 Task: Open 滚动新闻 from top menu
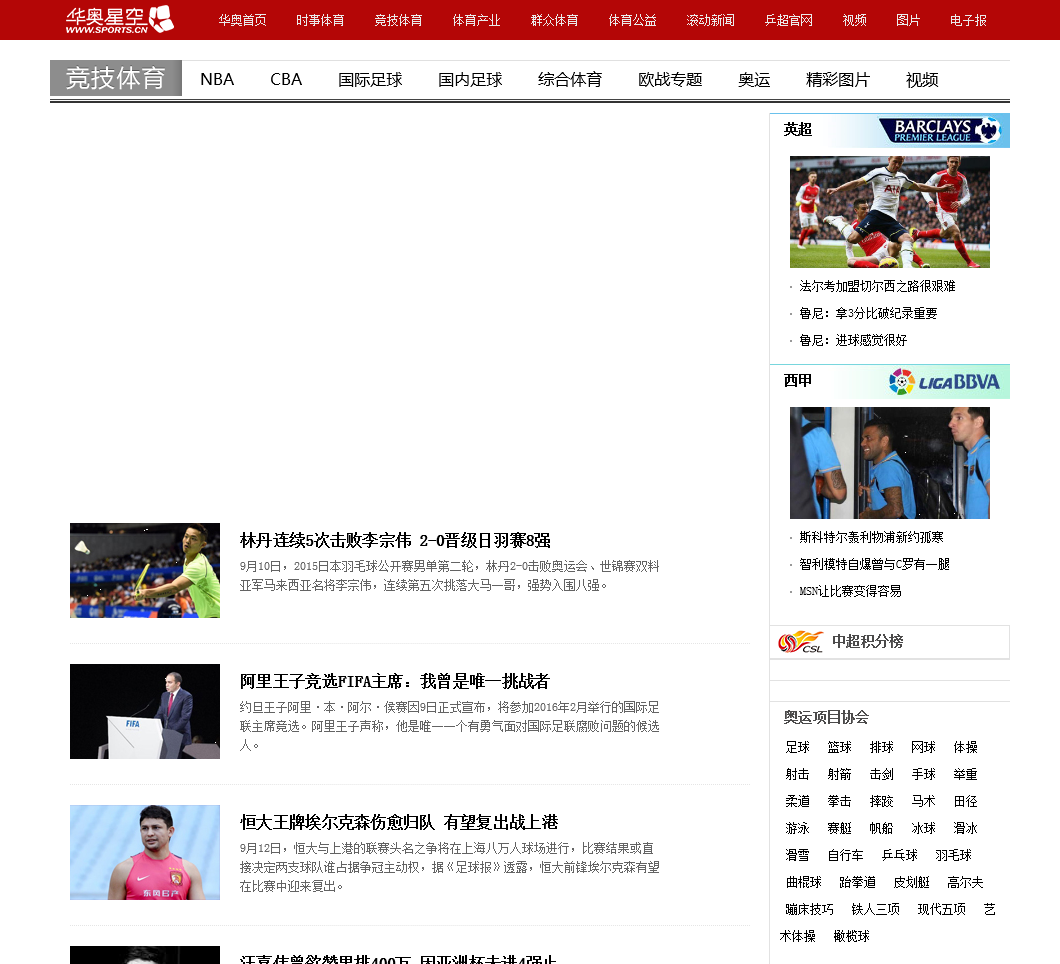pyautogui.click(x=710, y=20)
